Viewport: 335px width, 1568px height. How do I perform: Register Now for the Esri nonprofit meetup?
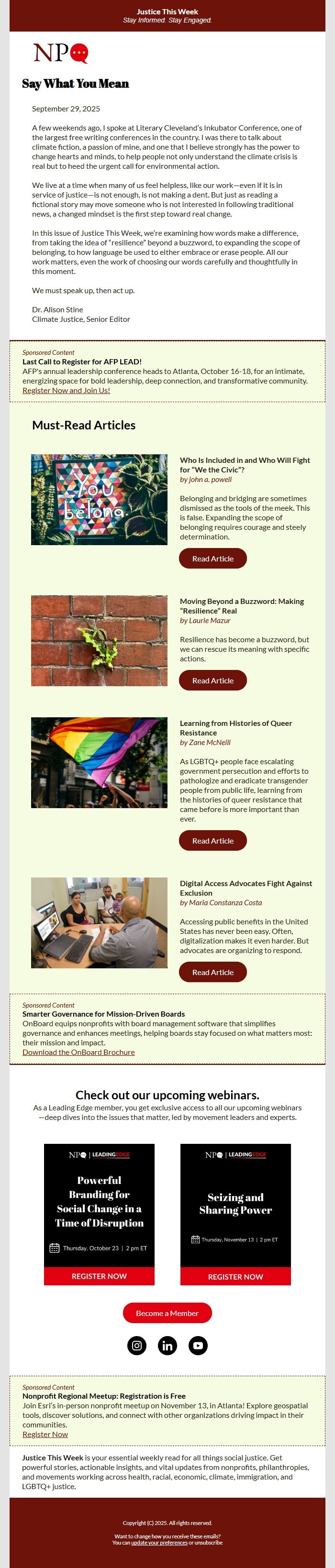click(45, 1434)
